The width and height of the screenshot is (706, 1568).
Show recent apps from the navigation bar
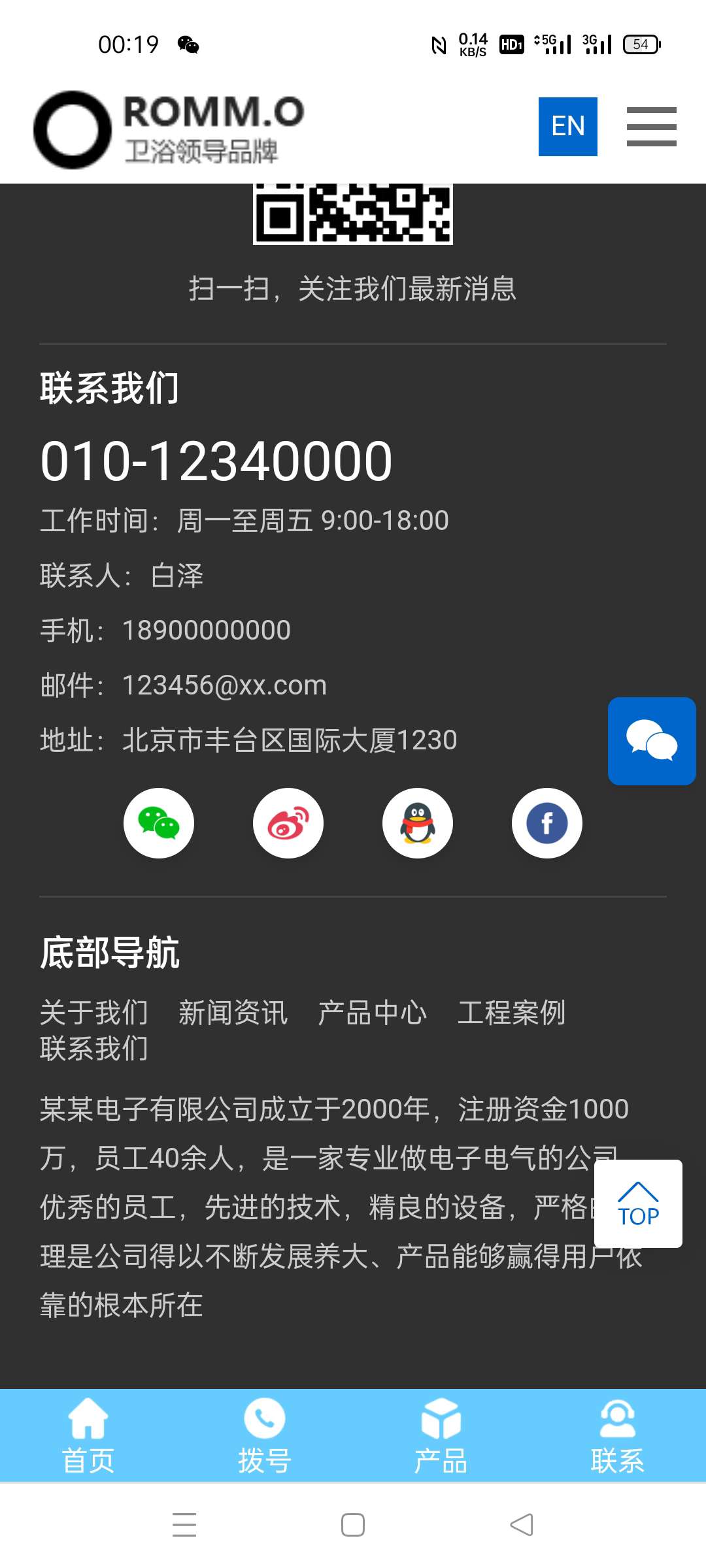(184, 1525)
